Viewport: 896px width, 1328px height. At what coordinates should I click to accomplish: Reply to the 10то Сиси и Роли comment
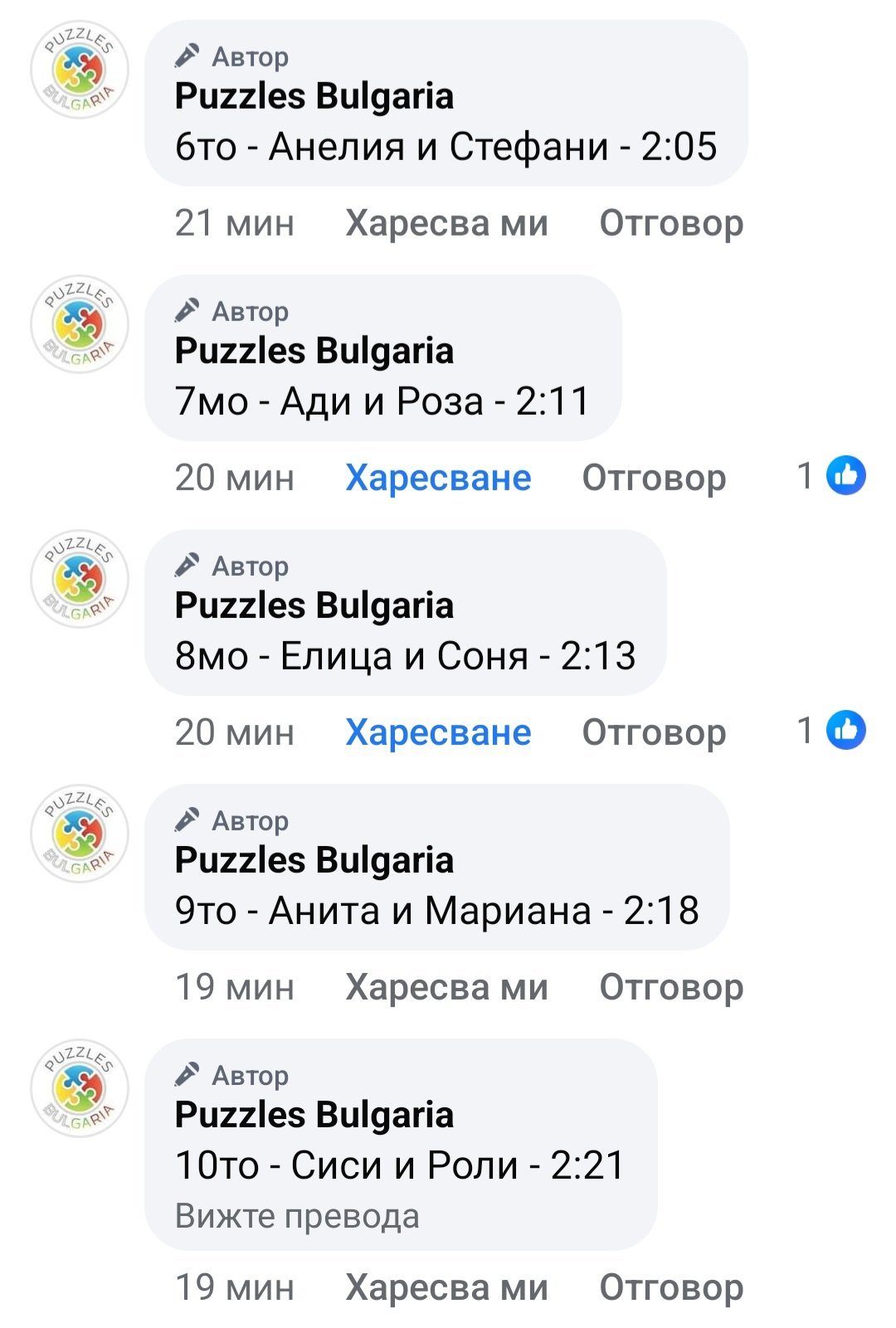coord(670,1287)
